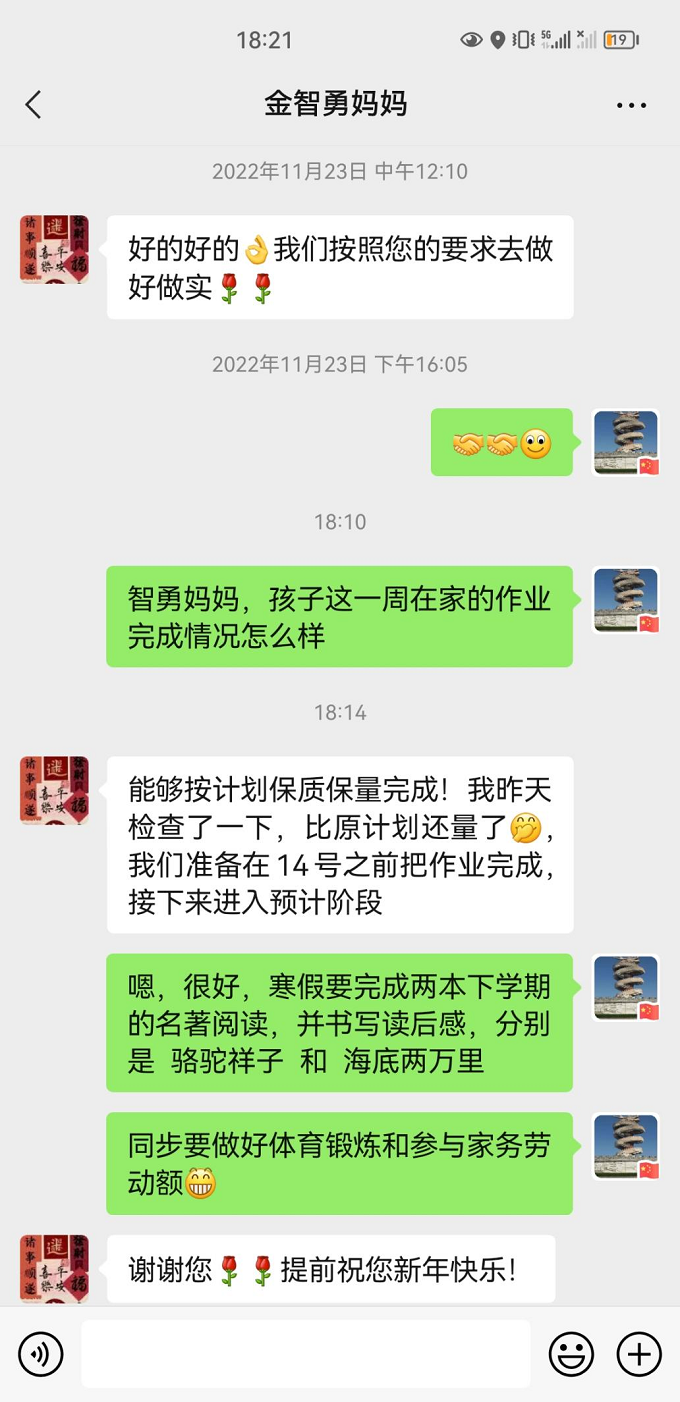Switch to voice message input
Image resolution: width=680 pixels, height=1402 pixels.
tap(41, 1355)
